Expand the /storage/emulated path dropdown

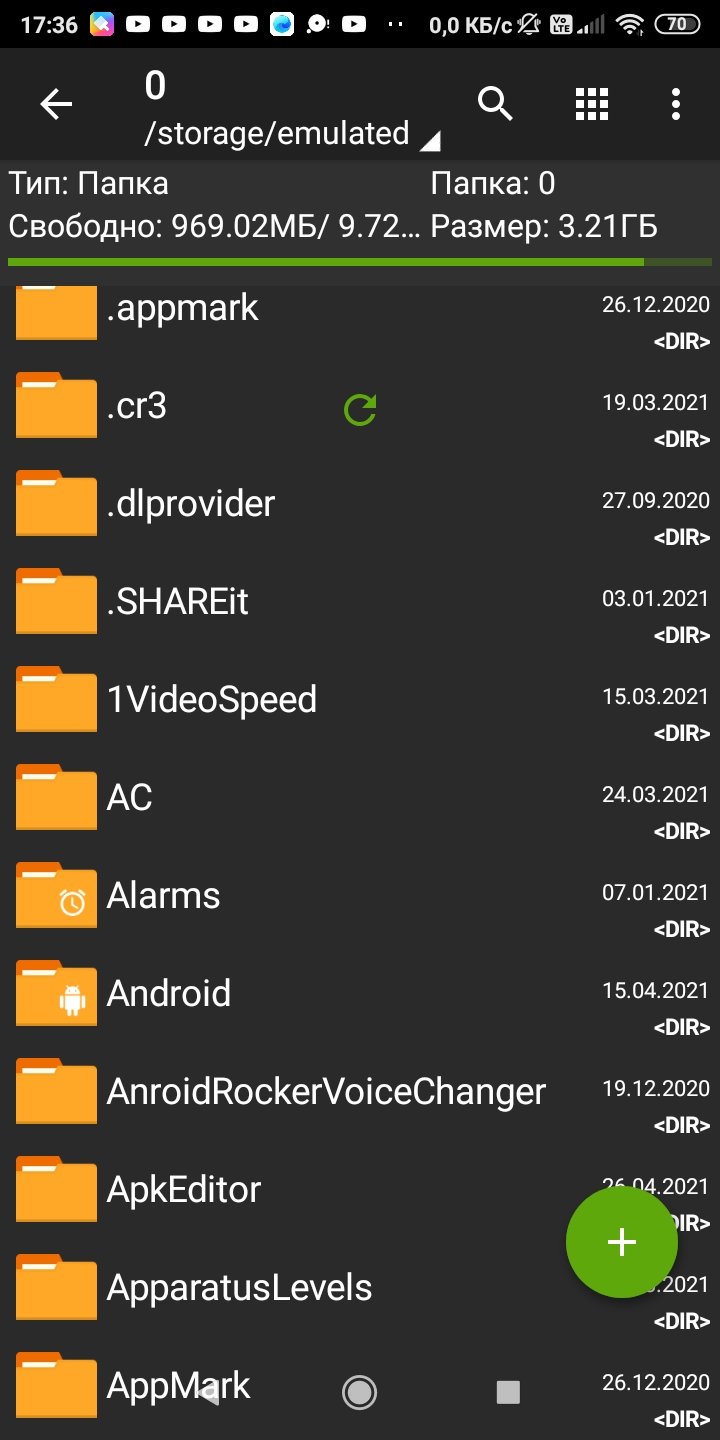click(x=292, y=134)
